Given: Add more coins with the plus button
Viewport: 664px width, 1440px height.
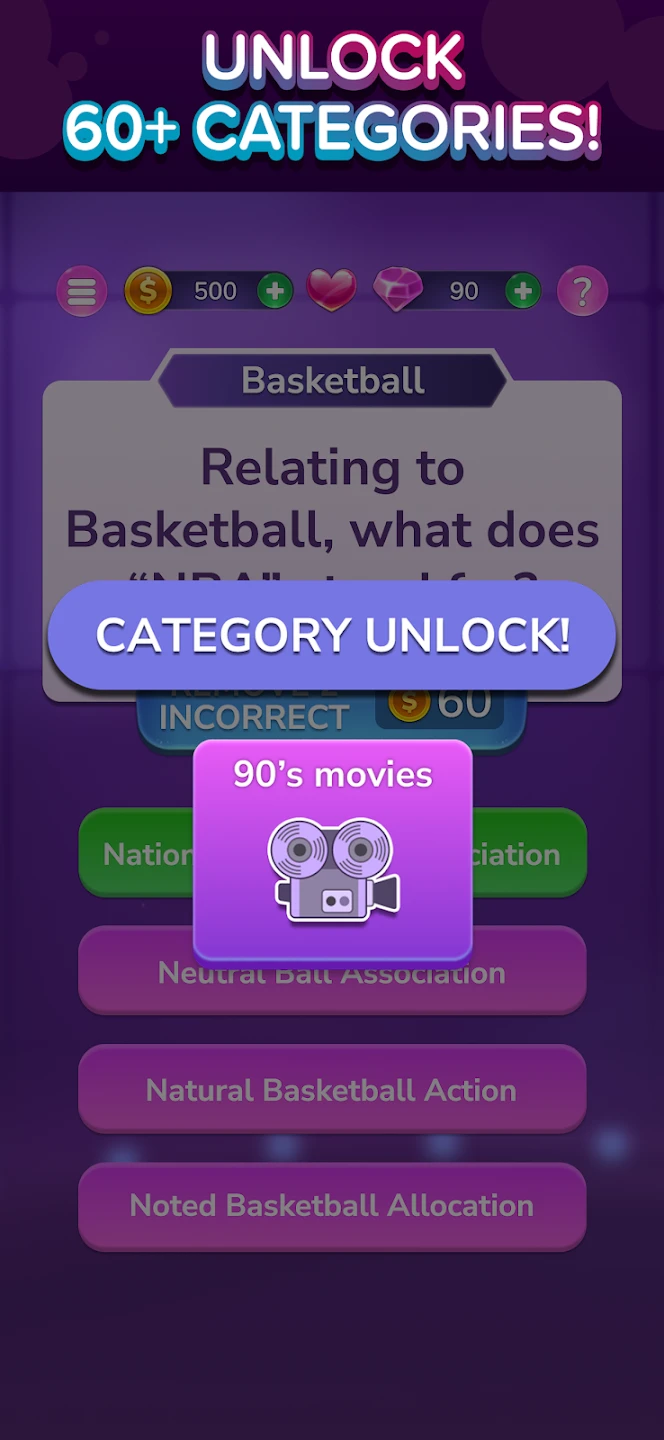Looking at the screenshot, I should 275,292.
